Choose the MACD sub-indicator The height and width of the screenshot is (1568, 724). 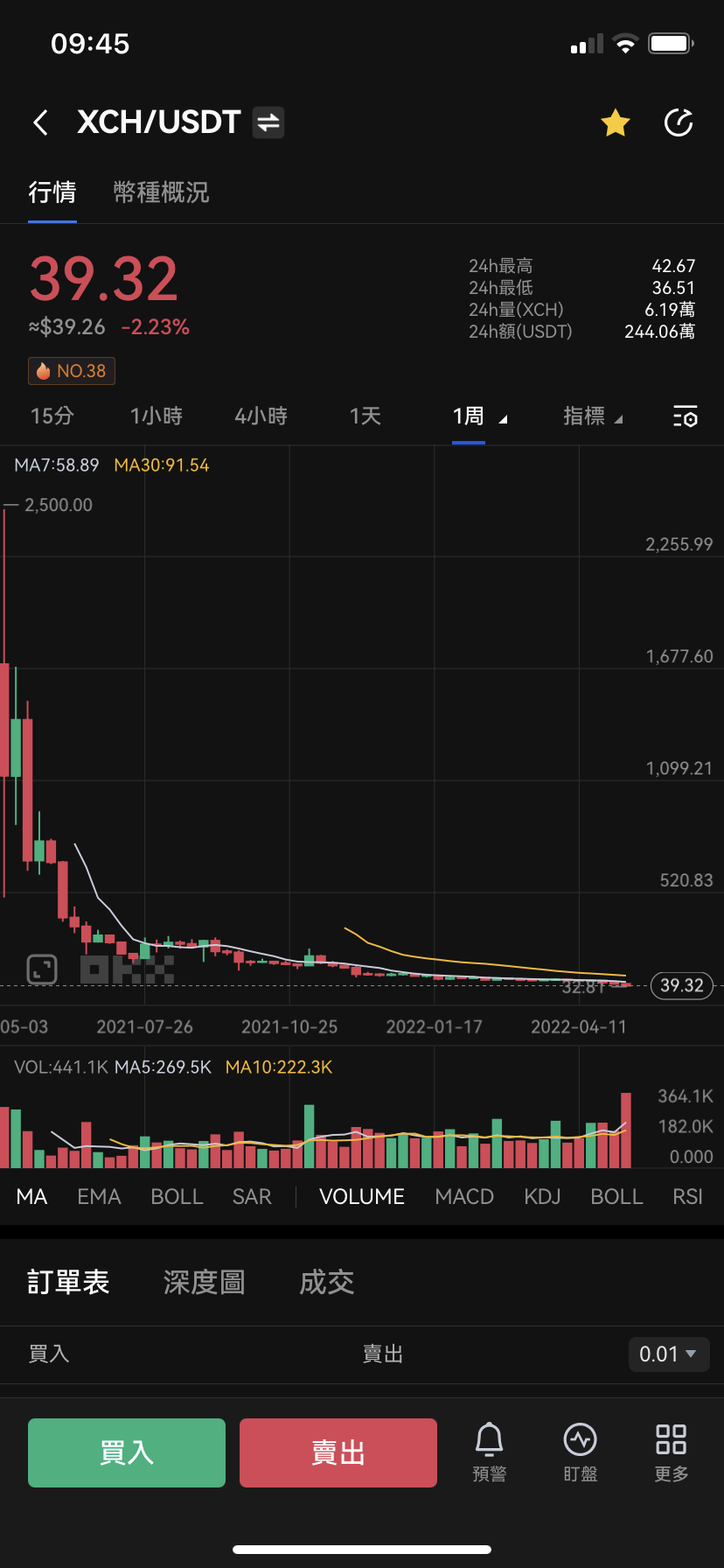pyautogui.click(x=464, y=1196)
